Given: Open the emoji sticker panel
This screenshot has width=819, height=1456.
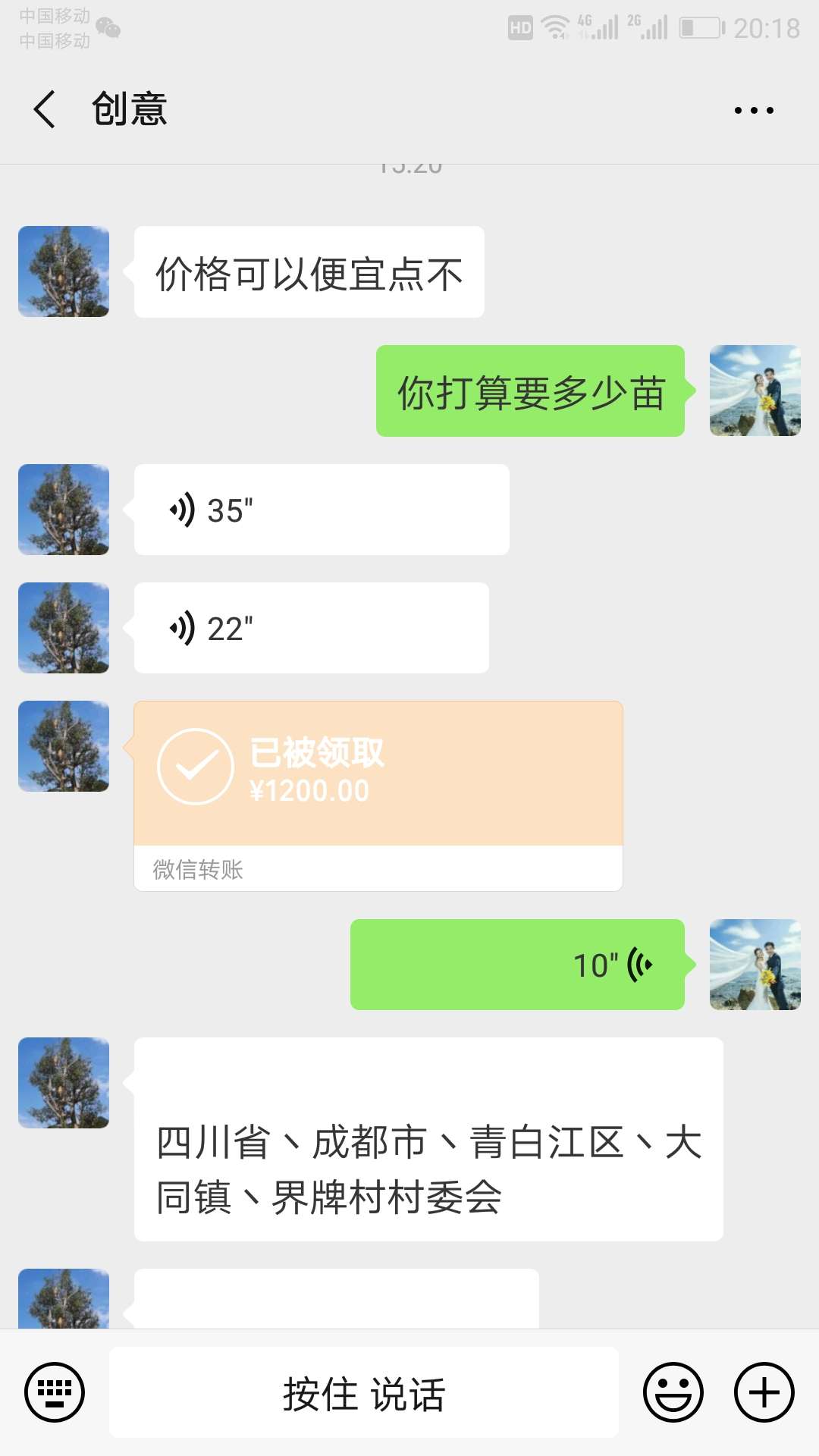Looking at the screenshot, I should tap(673, 1392).
